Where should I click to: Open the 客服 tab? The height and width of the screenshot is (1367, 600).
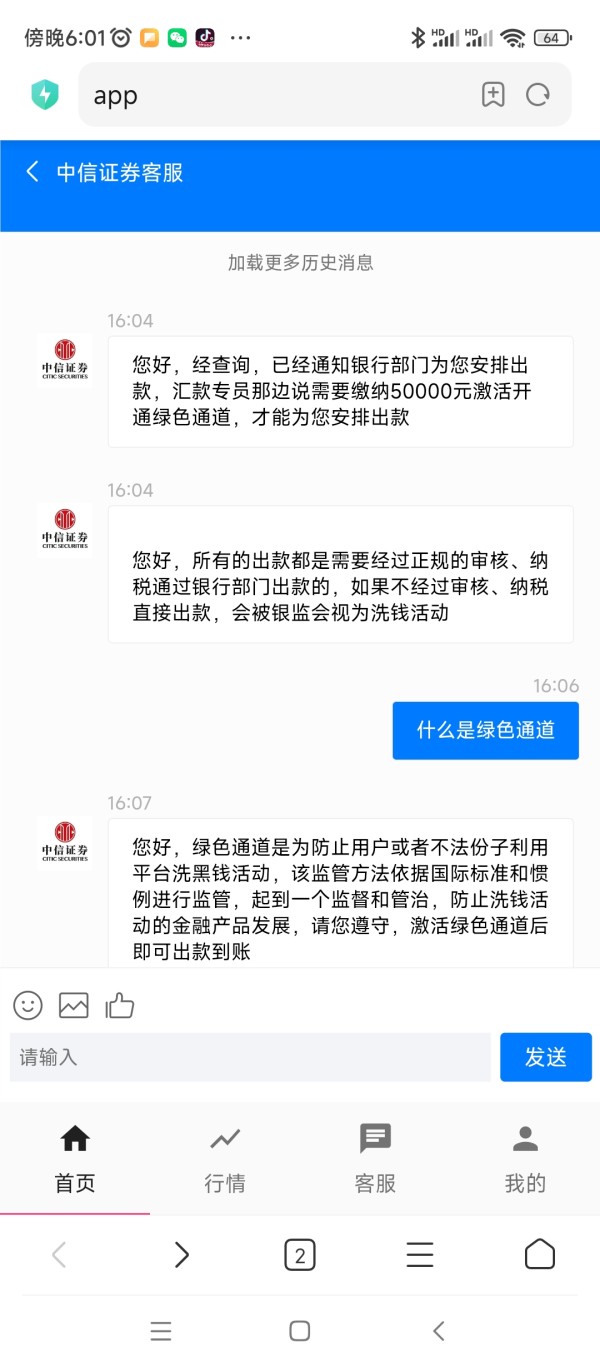pos(375,1158)
